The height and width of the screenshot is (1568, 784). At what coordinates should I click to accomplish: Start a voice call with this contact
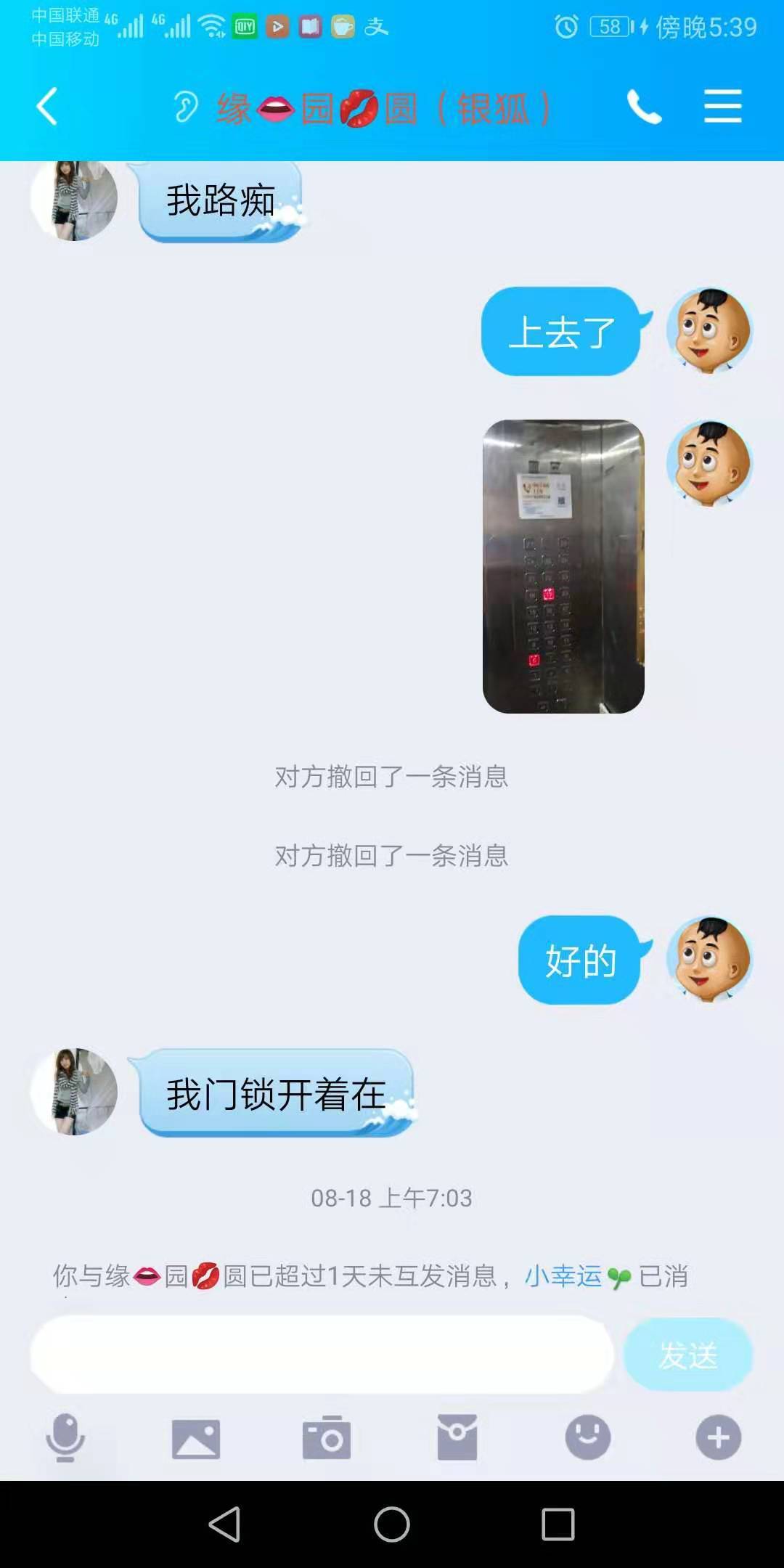644,107
